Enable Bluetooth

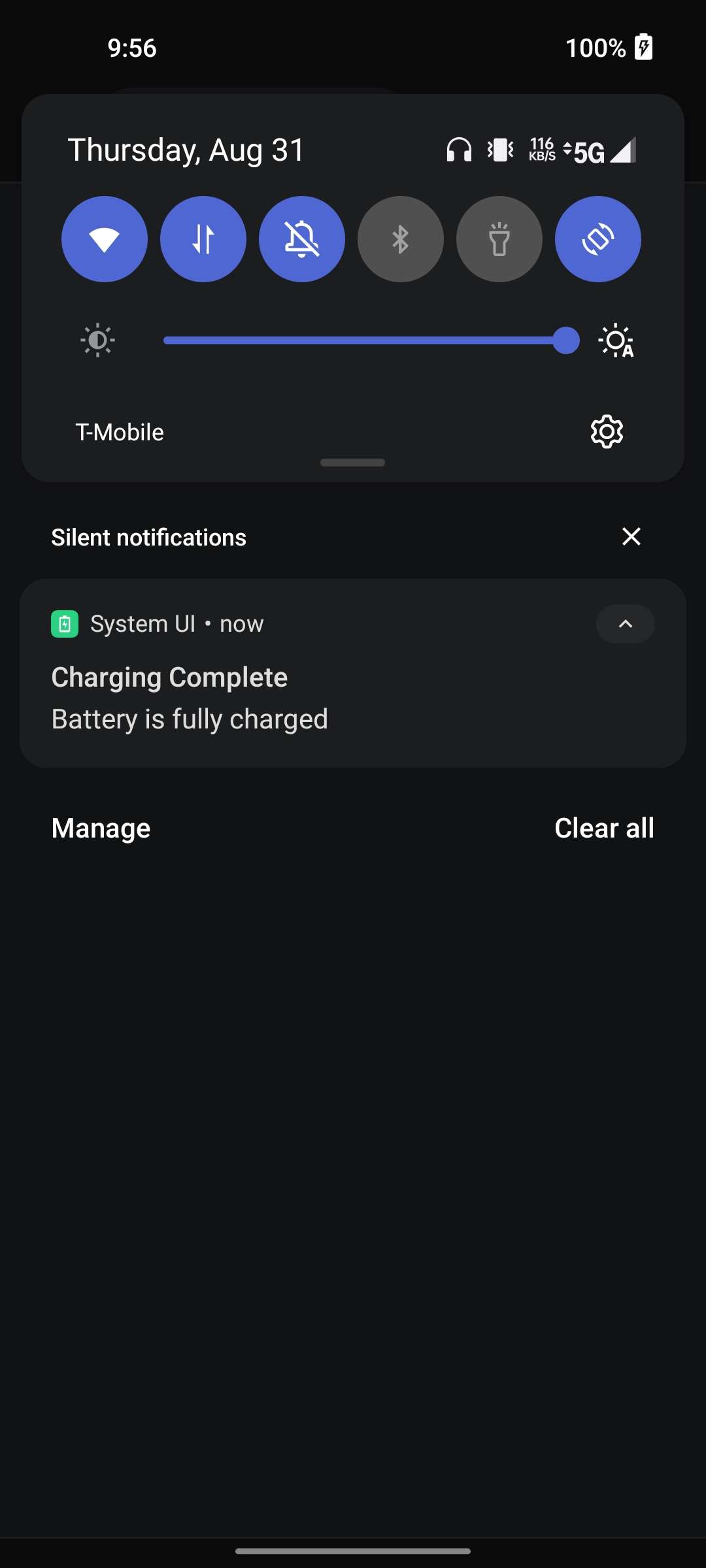[400, 239]
